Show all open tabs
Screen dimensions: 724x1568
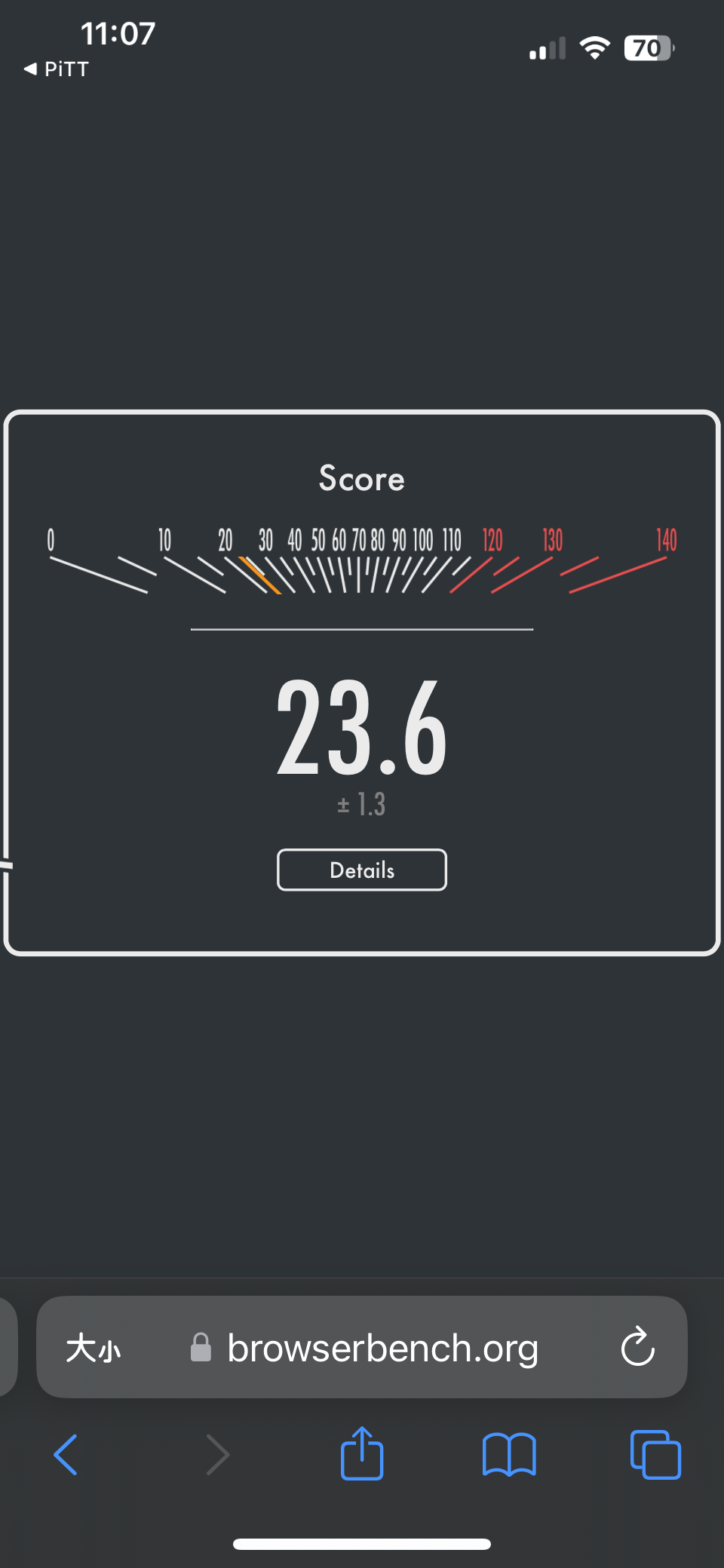point(655,1454)
